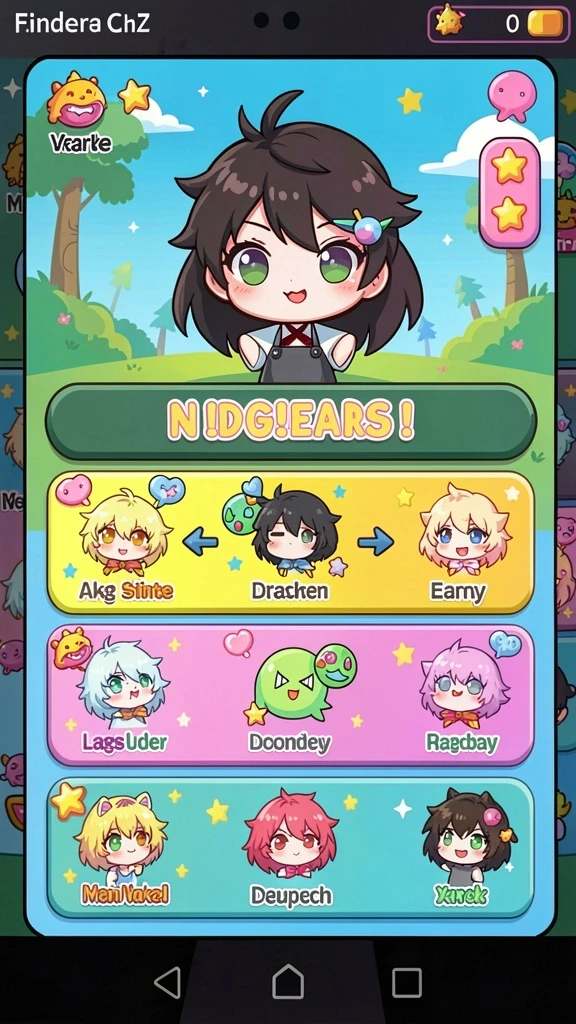
Task: Tap the left arrow beside Dracken
Action: point(200,541)
